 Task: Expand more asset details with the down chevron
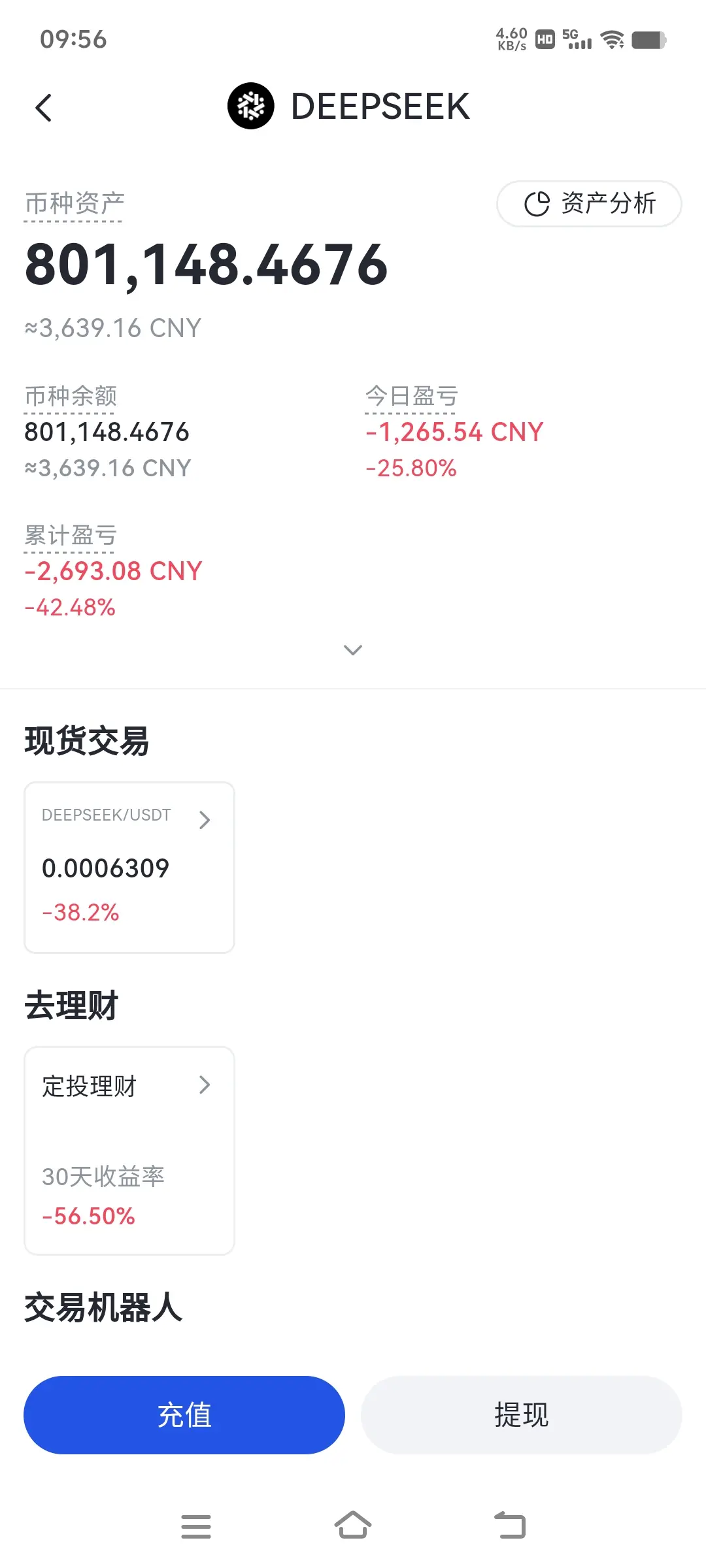point(353,649)
